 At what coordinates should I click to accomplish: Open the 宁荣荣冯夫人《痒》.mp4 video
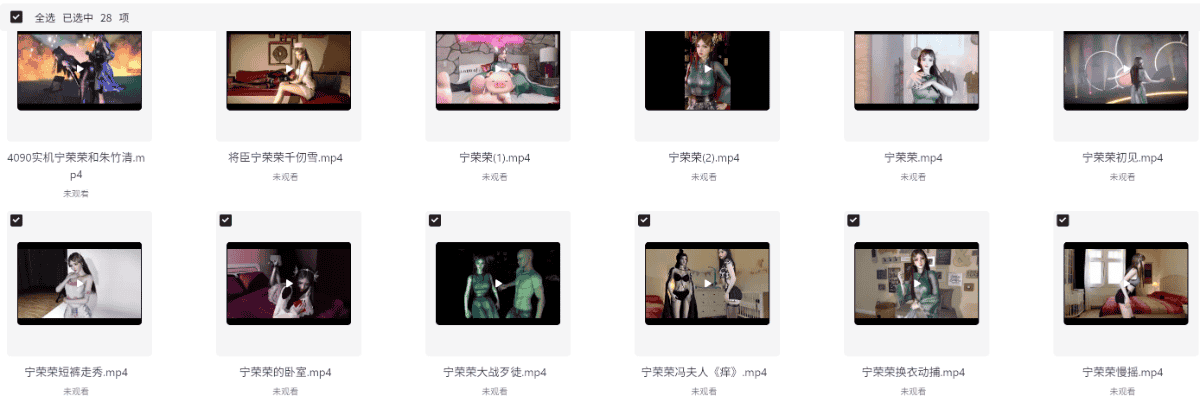click(x=707, y=283)
